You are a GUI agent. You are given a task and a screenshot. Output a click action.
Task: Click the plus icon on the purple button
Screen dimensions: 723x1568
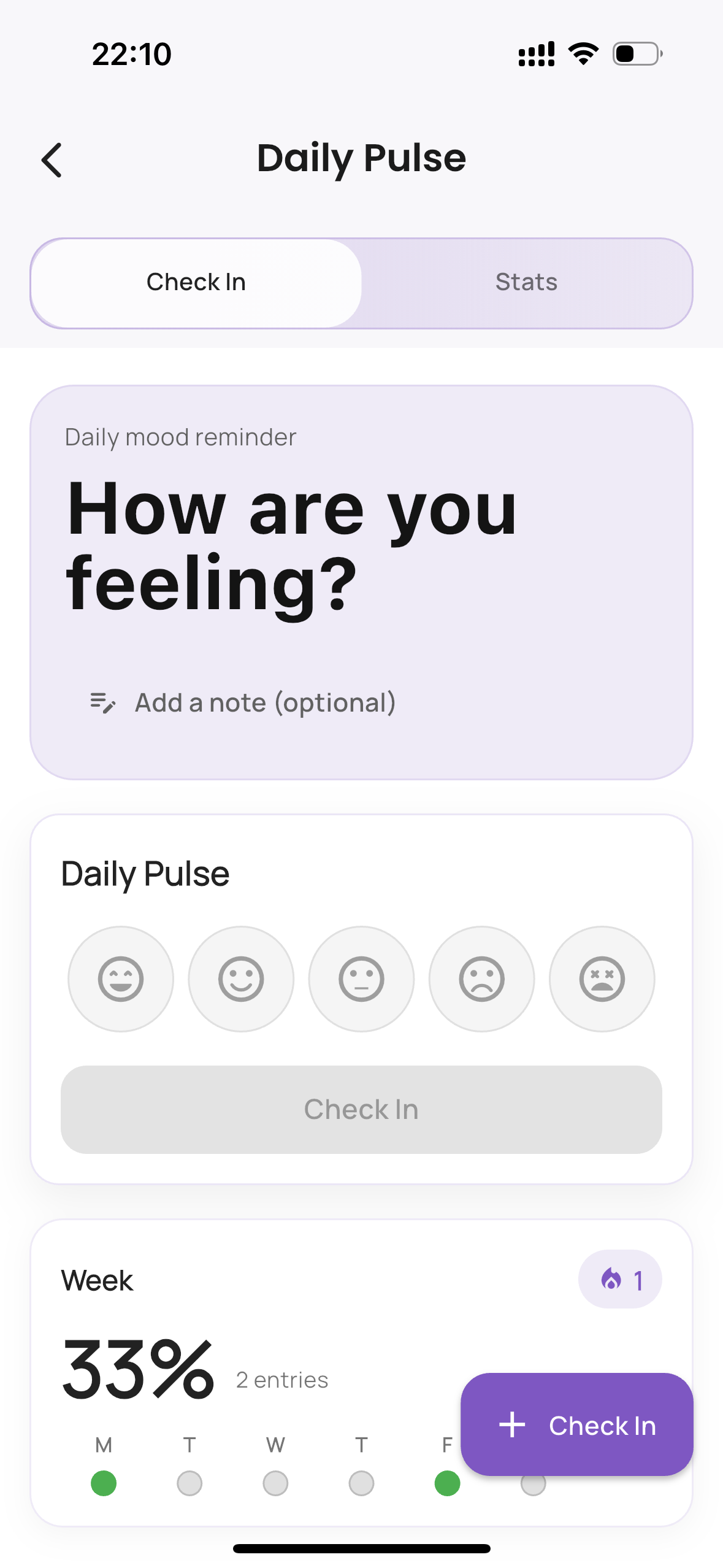[513, 1425]
